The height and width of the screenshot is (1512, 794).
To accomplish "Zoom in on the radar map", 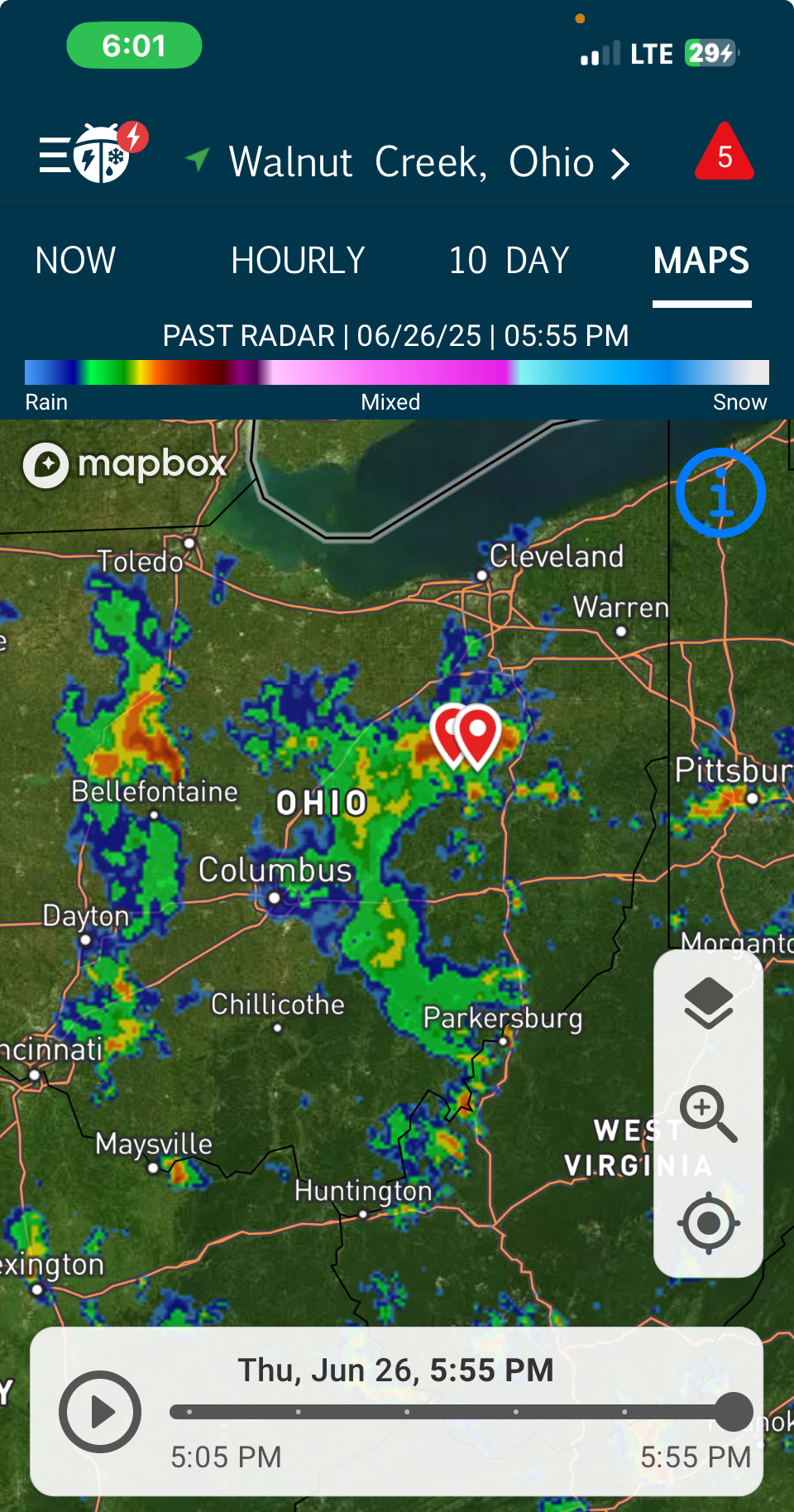I will click(708, 1113).
